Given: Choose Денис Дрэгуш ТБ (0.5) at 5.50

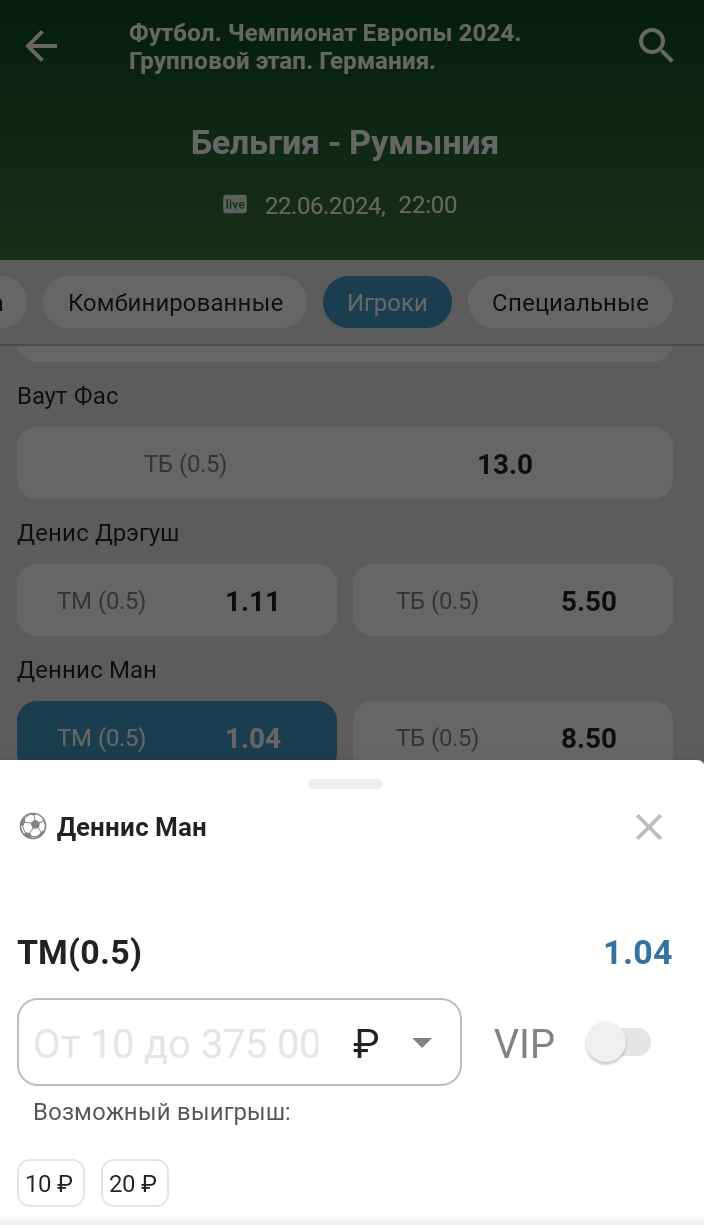Looking at the screenshot, I should 513,601.
